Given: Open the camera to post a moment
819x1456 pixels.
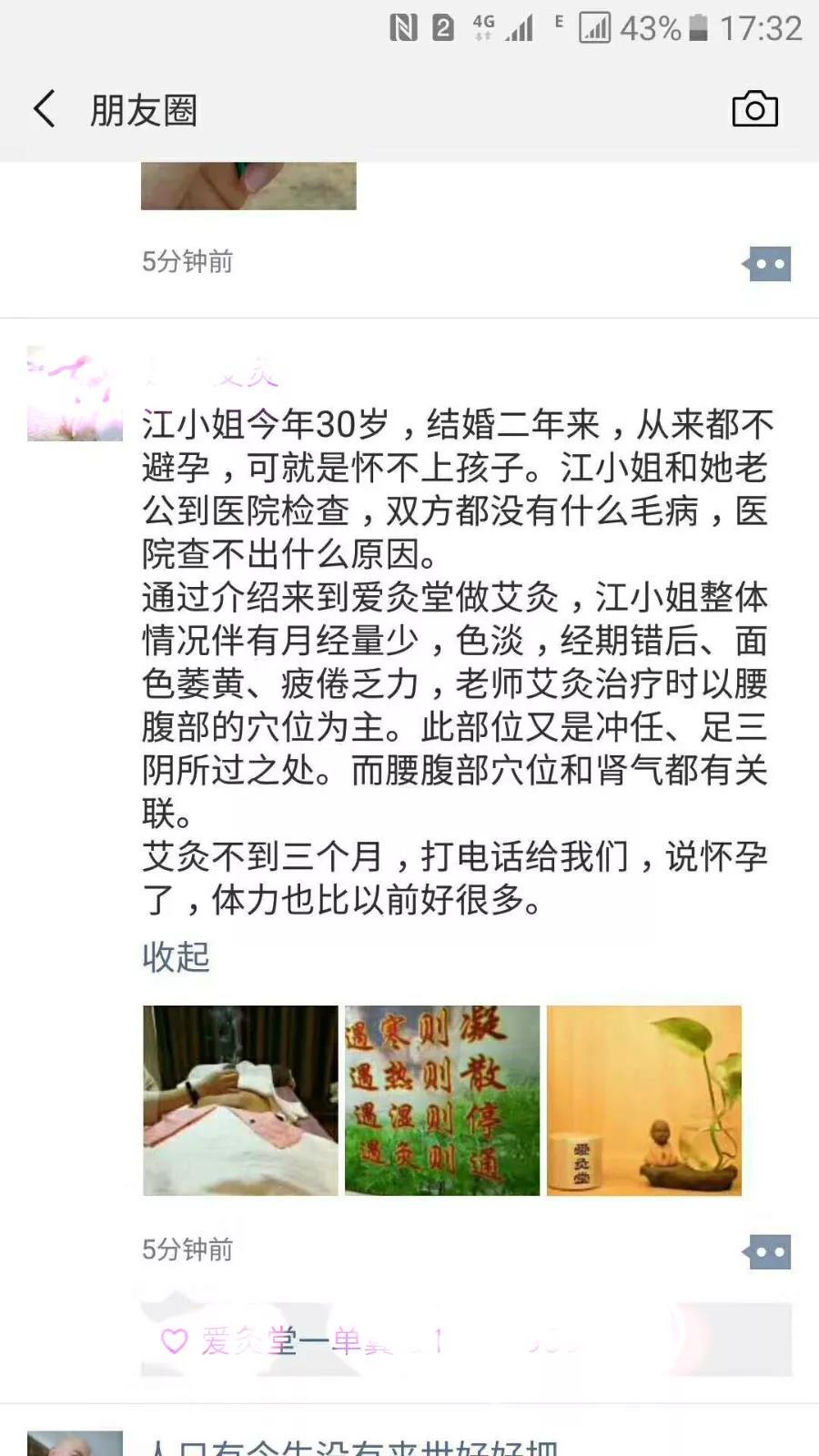Looking at the screenshot, I should (x=754, y=109).
